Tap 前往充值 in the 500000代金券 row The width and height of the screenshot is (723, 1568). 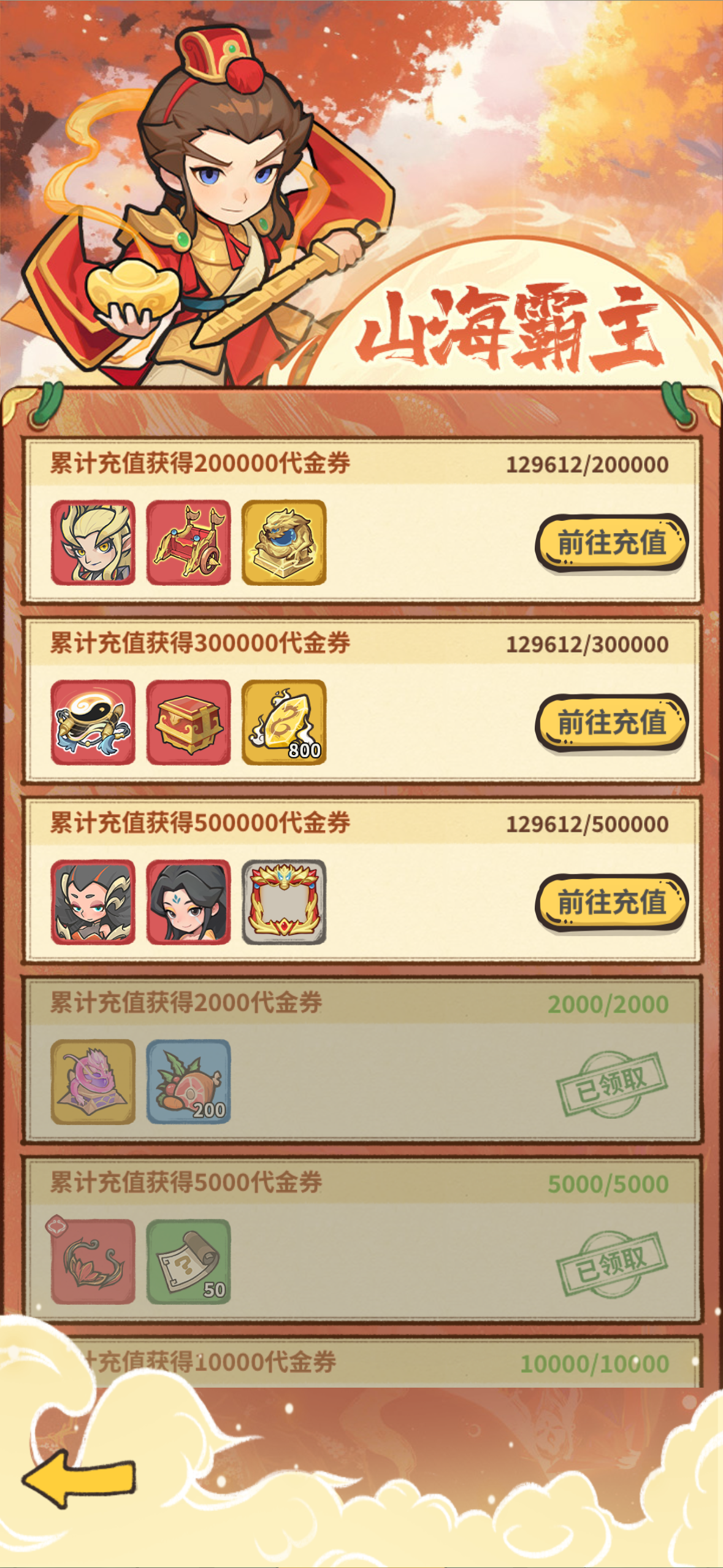pos(611,902)
